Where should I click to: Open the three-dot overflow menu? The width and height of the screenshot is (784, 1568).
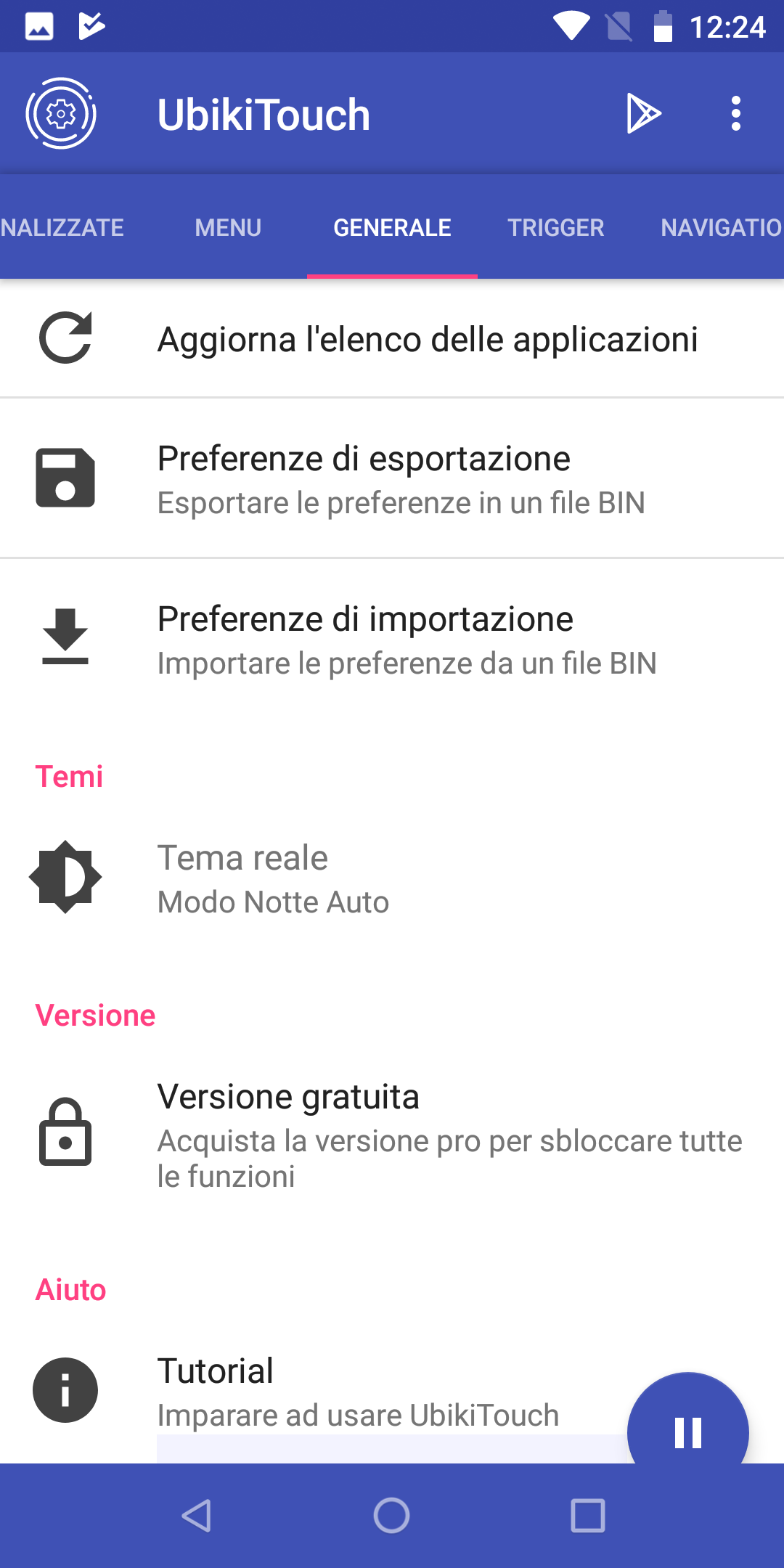pyautogui.click(x=736, y=114)
